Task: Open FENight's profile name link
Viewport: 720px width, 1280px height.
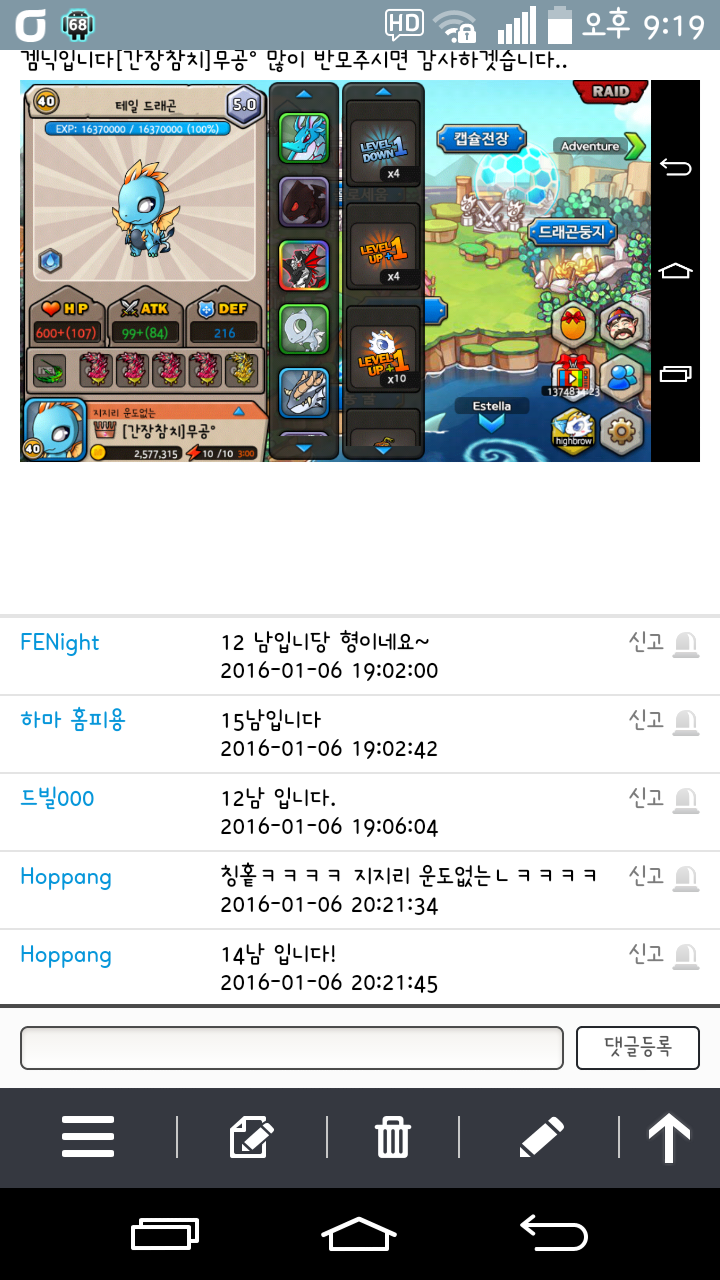Action: pos(60,643)
